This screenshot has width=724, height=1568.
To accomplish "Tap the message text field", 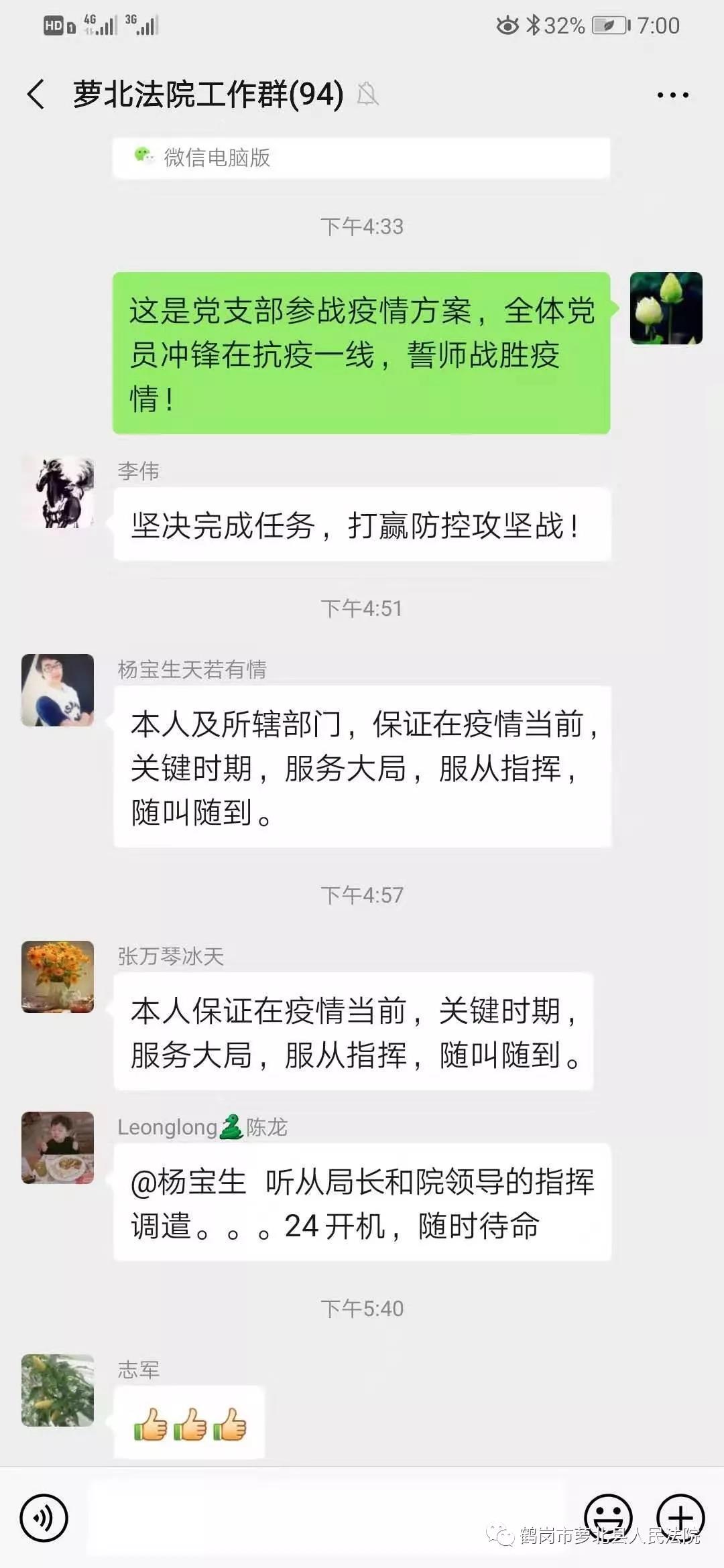I will (x=328, y=1518).
